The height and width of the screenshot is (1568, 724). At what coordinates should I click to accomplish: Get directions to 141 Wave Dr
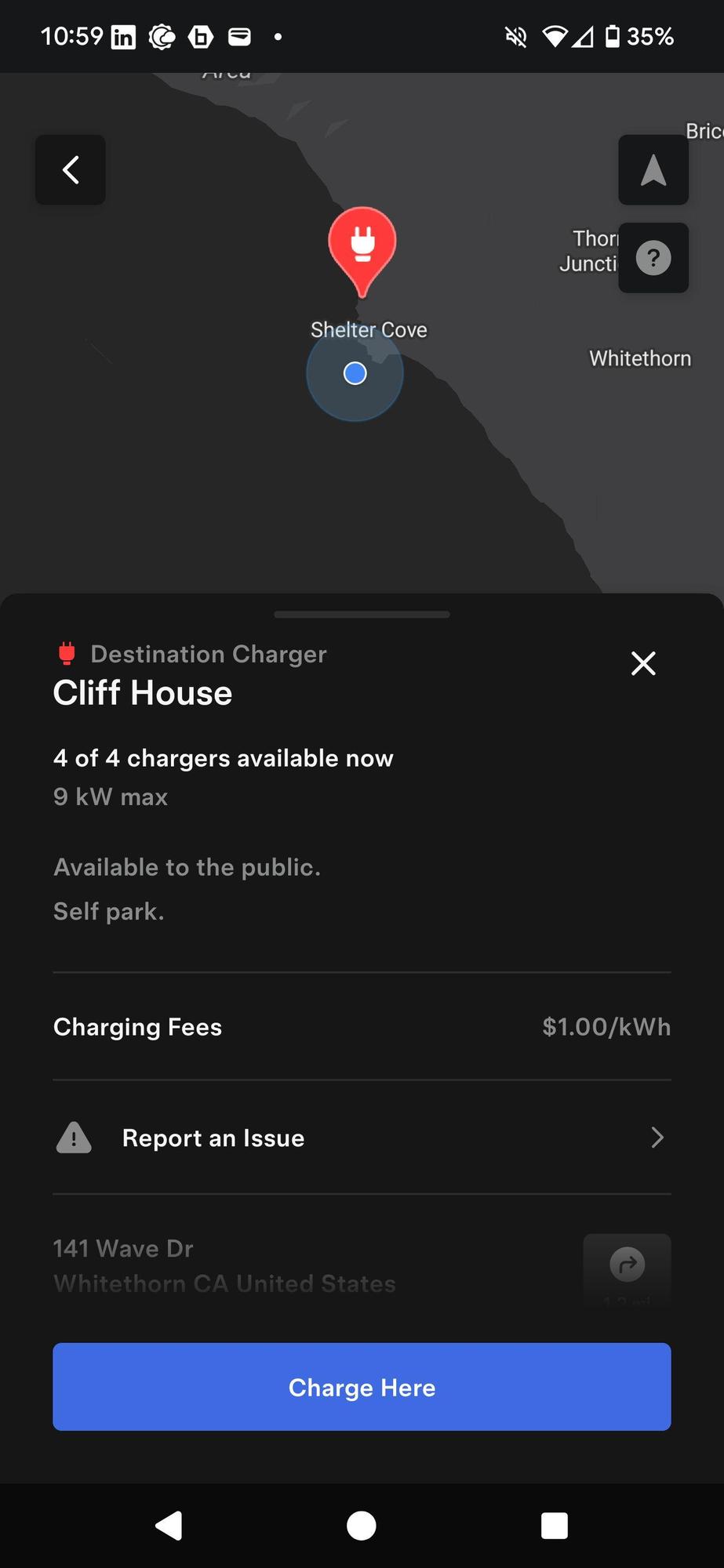pos(628,1265)
